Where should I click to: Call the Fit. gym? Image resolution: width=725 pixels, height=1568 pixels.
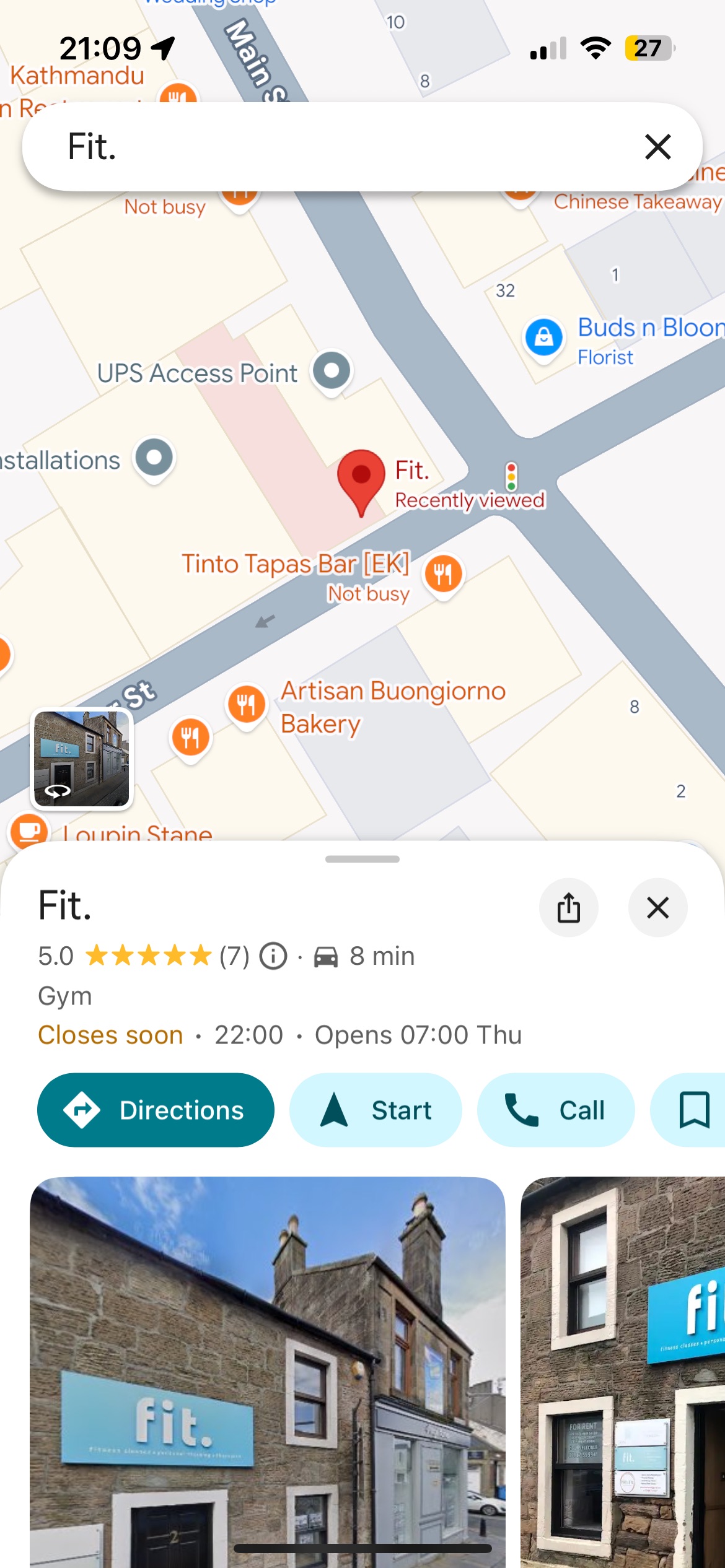555,1110
